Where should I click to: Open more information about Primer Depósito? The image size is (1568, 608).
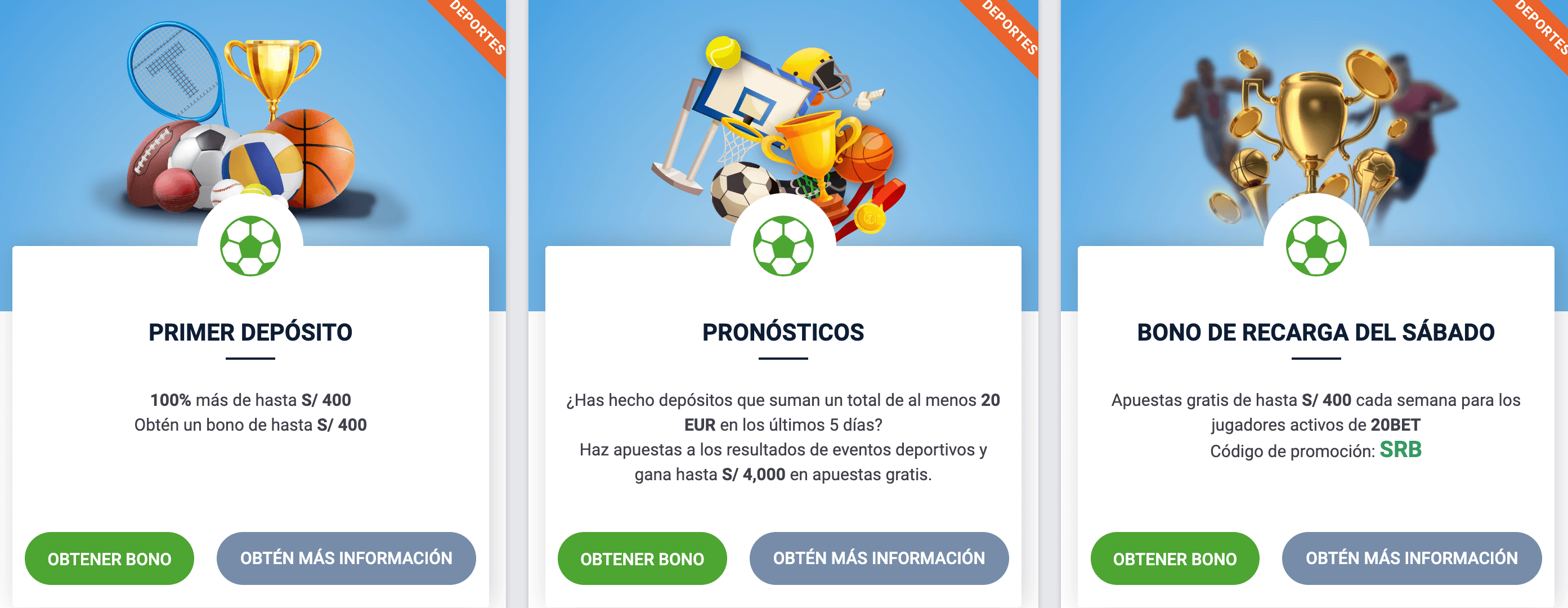[346, 558]
